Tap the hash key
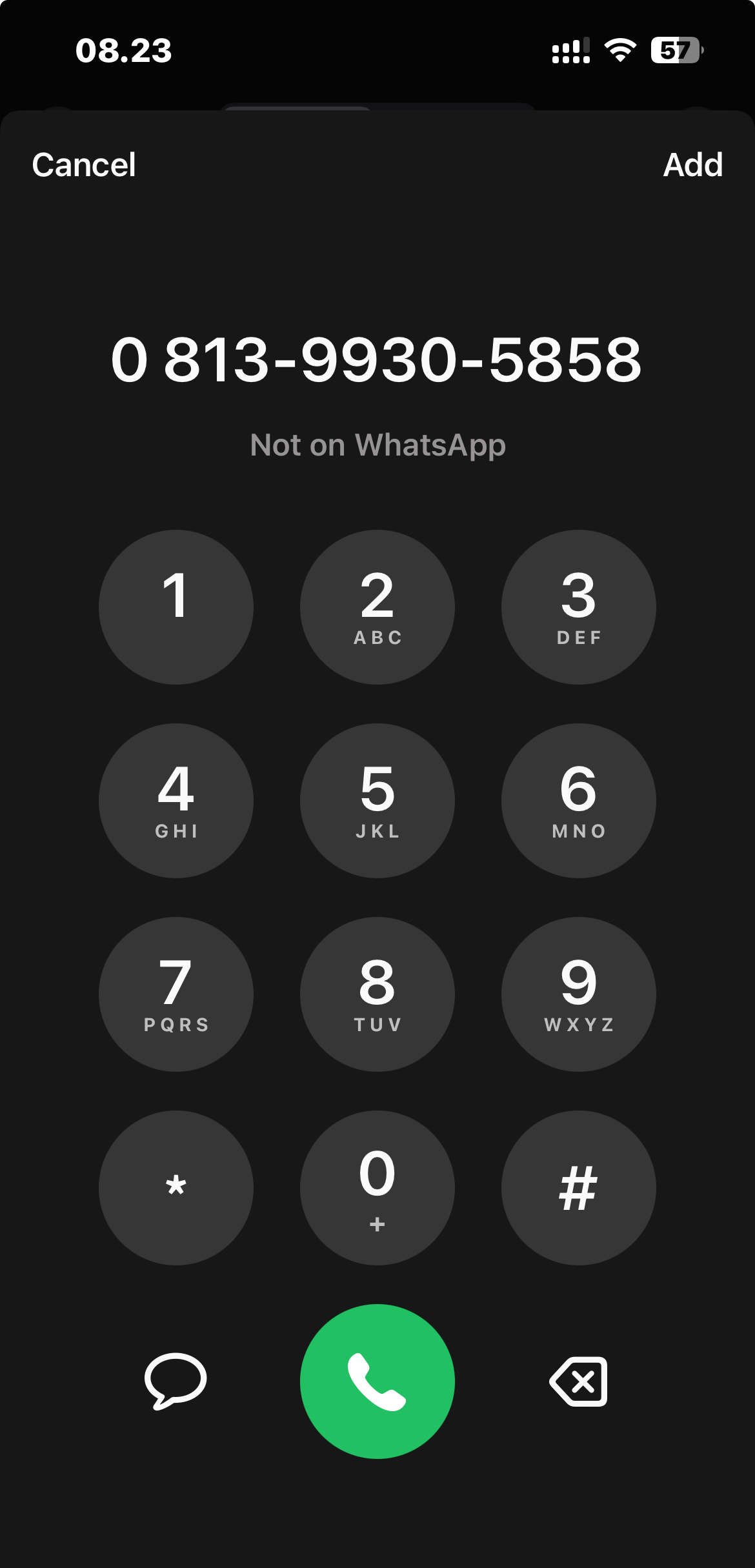This screenshot has height=1568, width=755. click(x=579, y=1188)
